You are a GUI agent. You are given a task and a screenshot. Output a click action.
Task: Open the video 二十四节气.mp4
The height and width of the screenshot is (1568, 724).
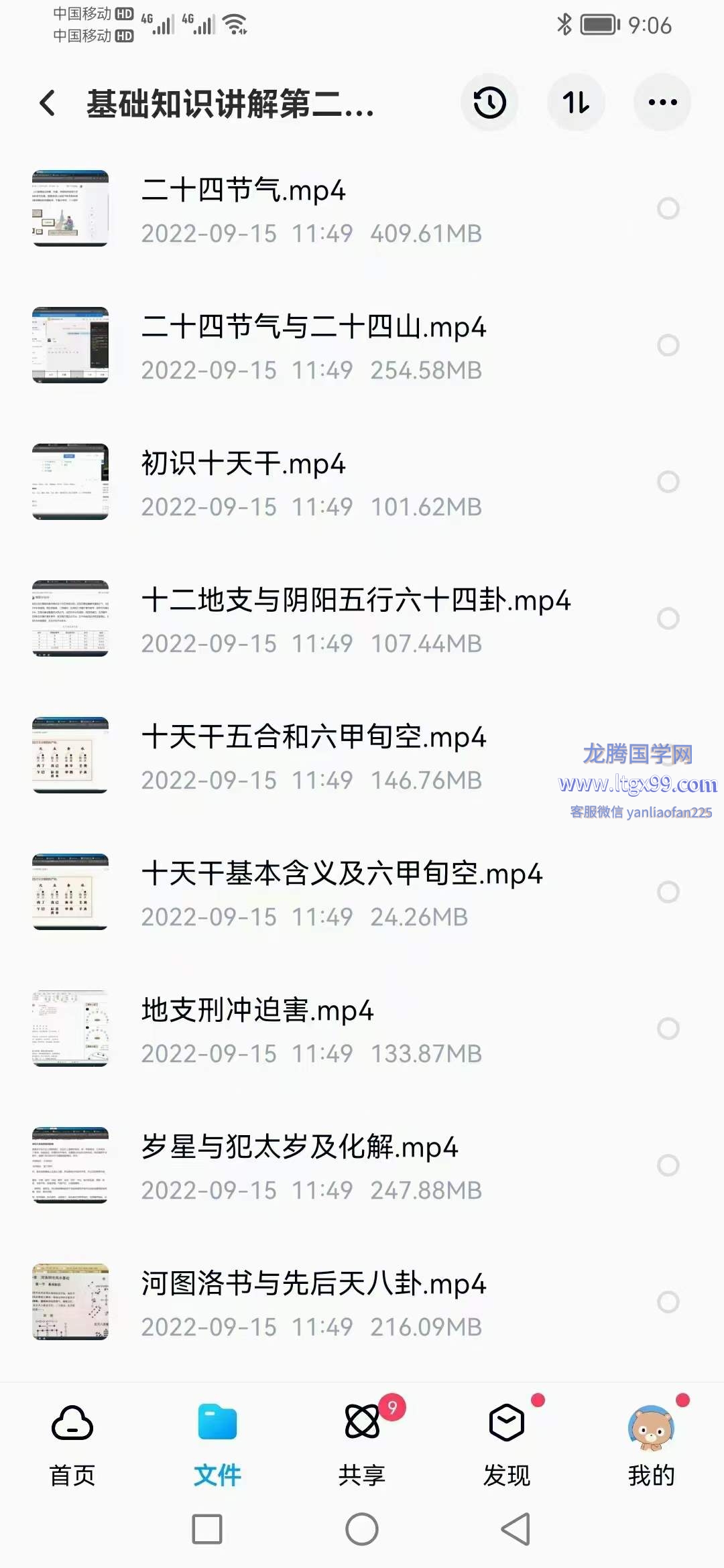pyautogui.click(x=243, y=190)
